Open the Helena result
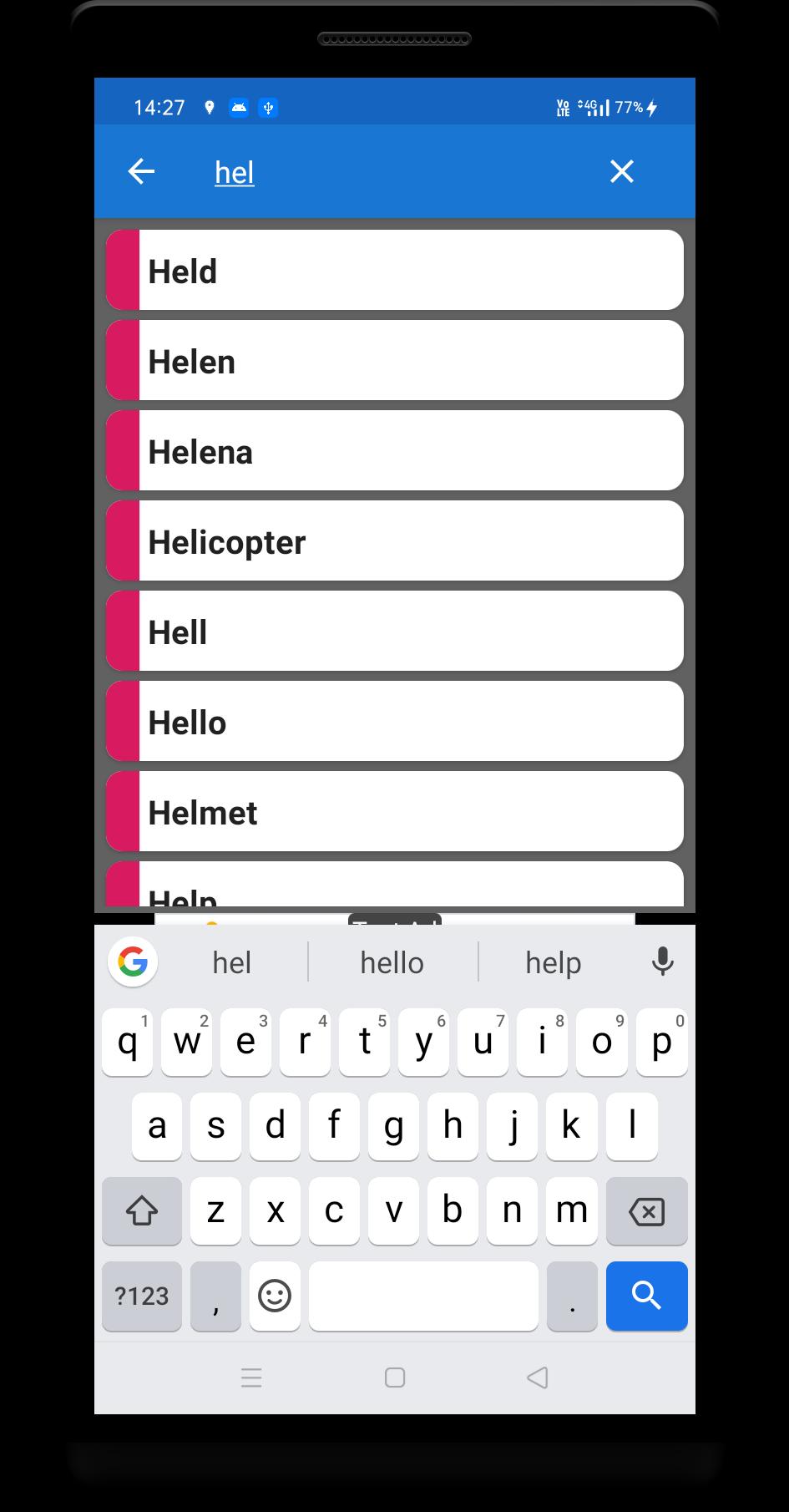 395,451
